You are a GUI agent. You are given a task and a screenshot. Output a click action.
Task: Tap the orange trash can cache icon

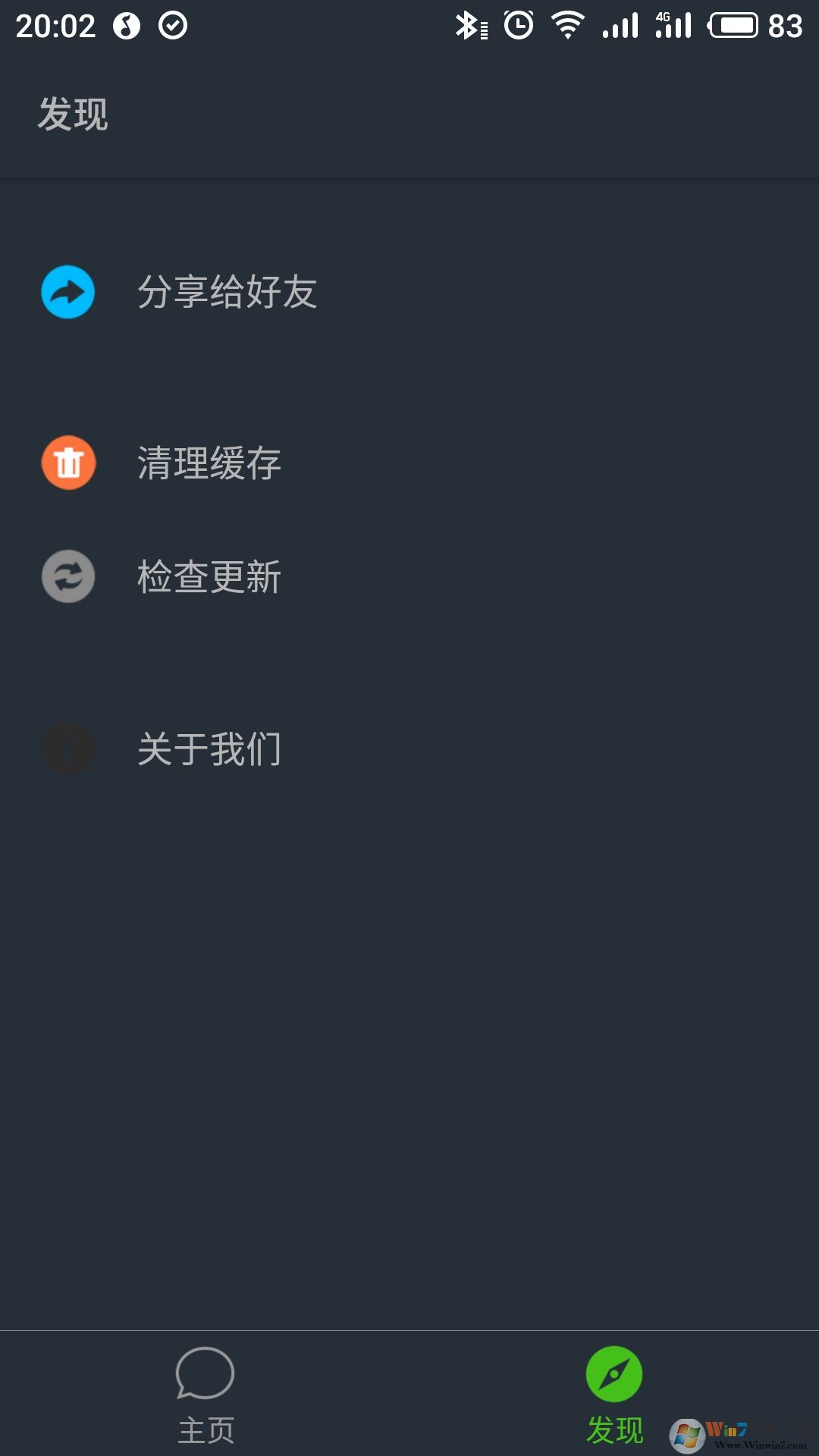[67, 463]
